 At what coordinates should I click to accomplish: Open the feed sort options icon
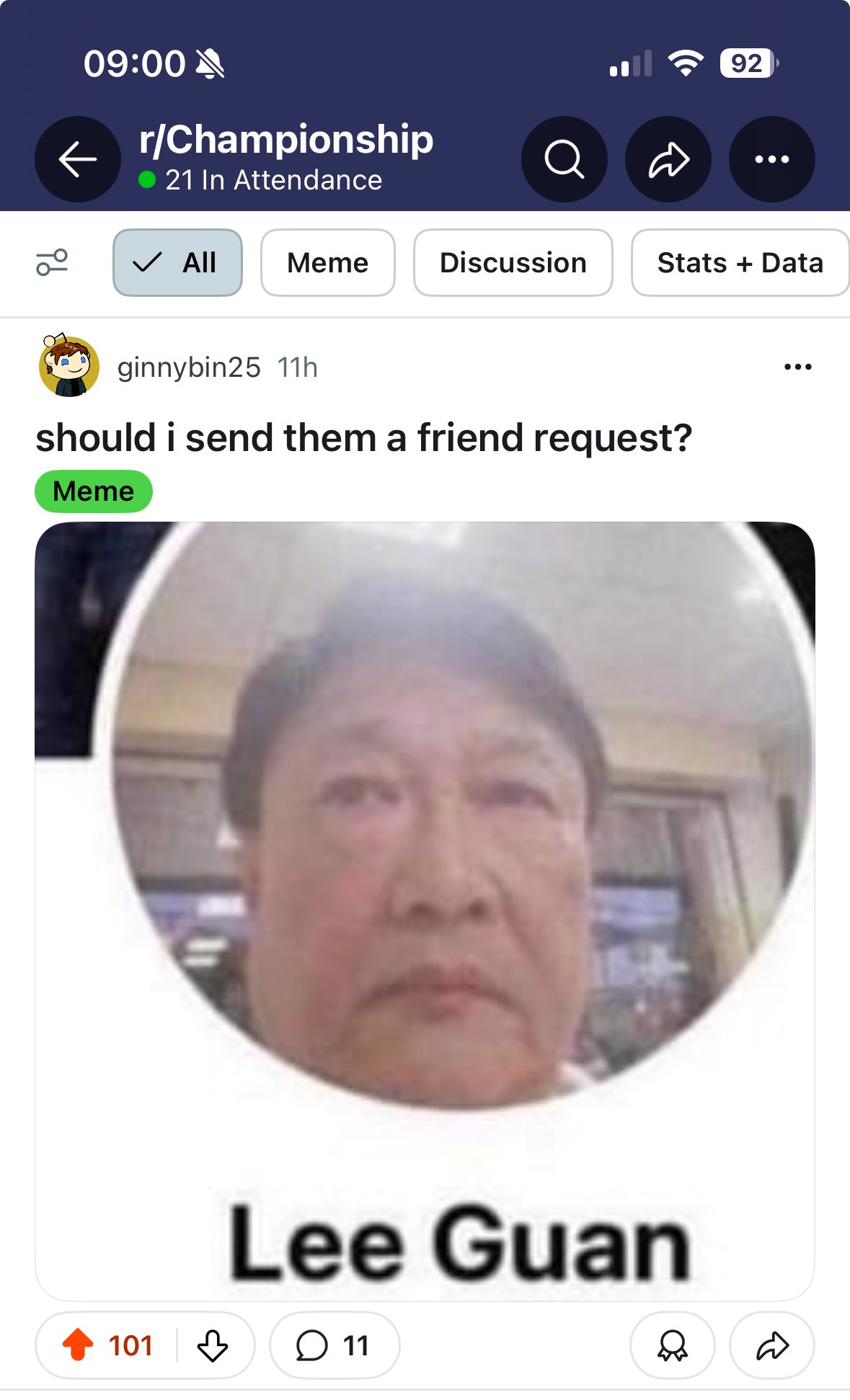(52, 262)
